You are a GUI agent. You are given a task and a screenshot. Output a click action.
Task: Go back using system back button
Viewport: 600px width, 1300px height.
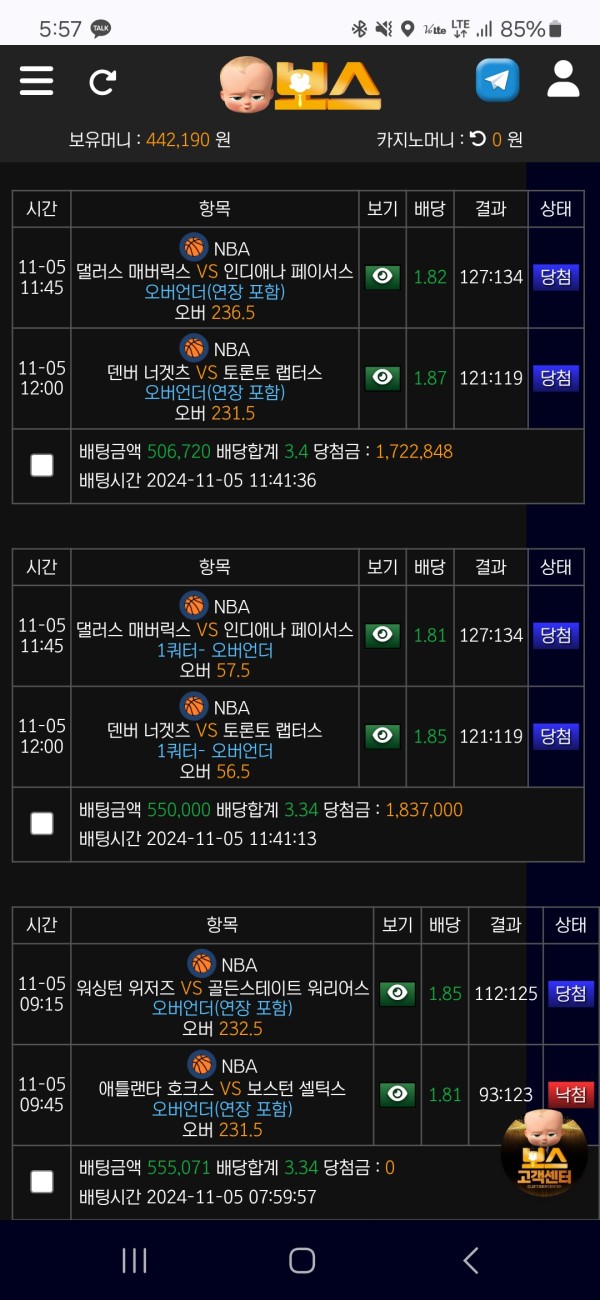point(470,1260)
